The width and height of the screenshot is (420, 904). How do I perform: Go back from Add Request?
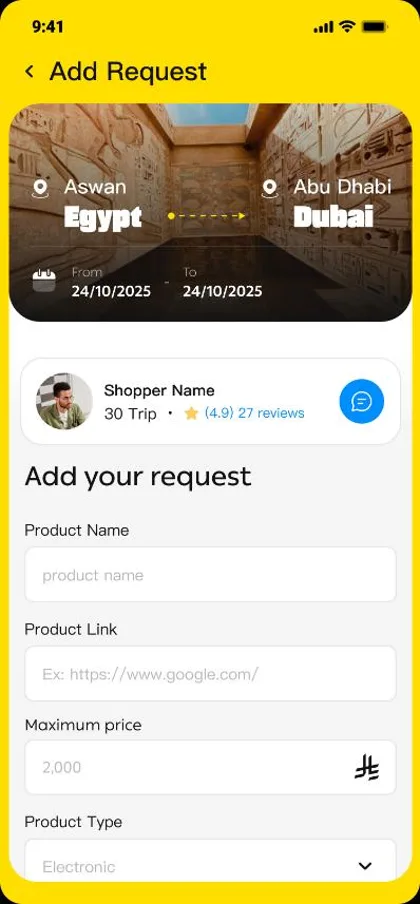click(29, 71)
